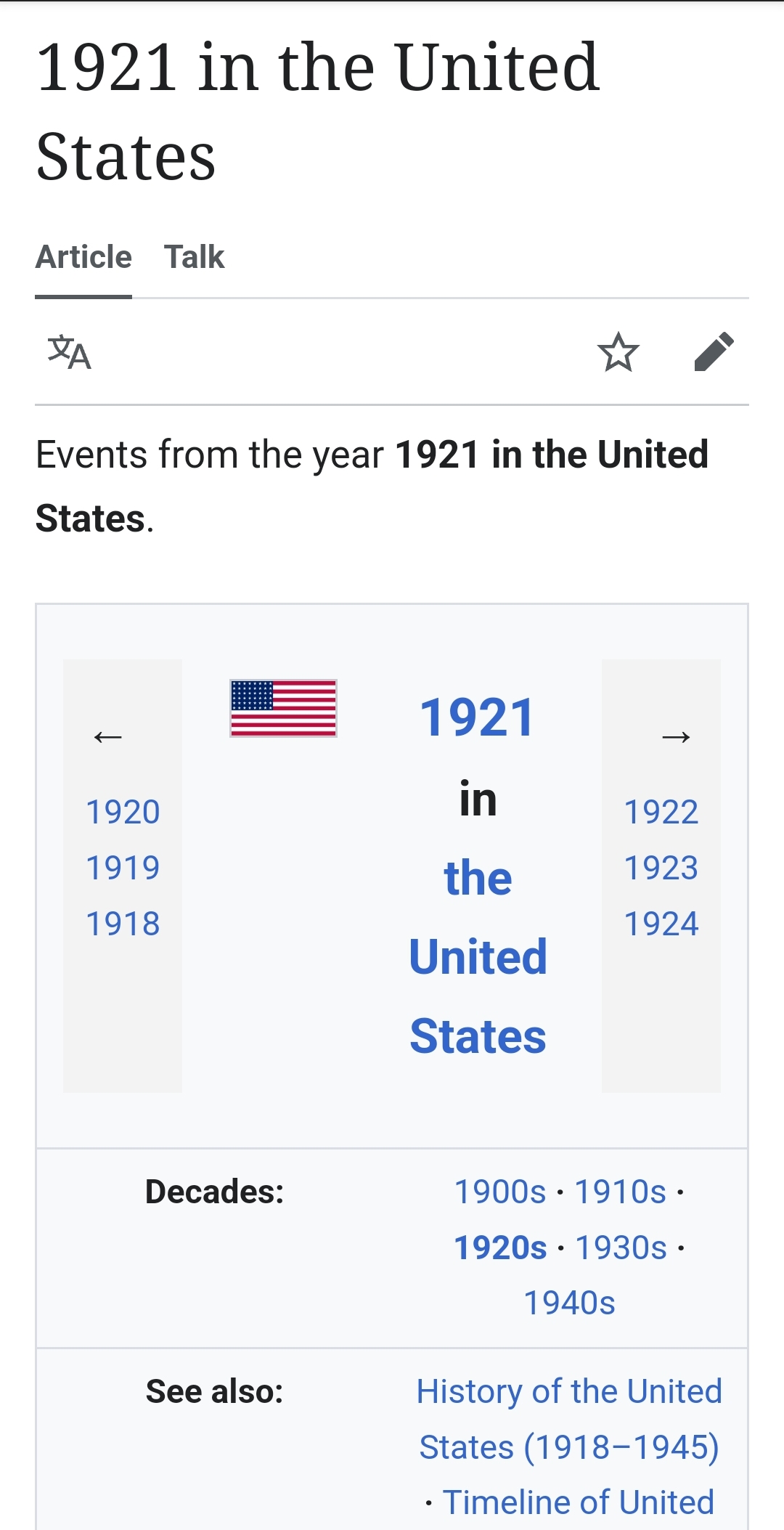The height and width of the screenshot is (1530, 784).
Task: Select the Article tab
Action: tap(83, 257)
